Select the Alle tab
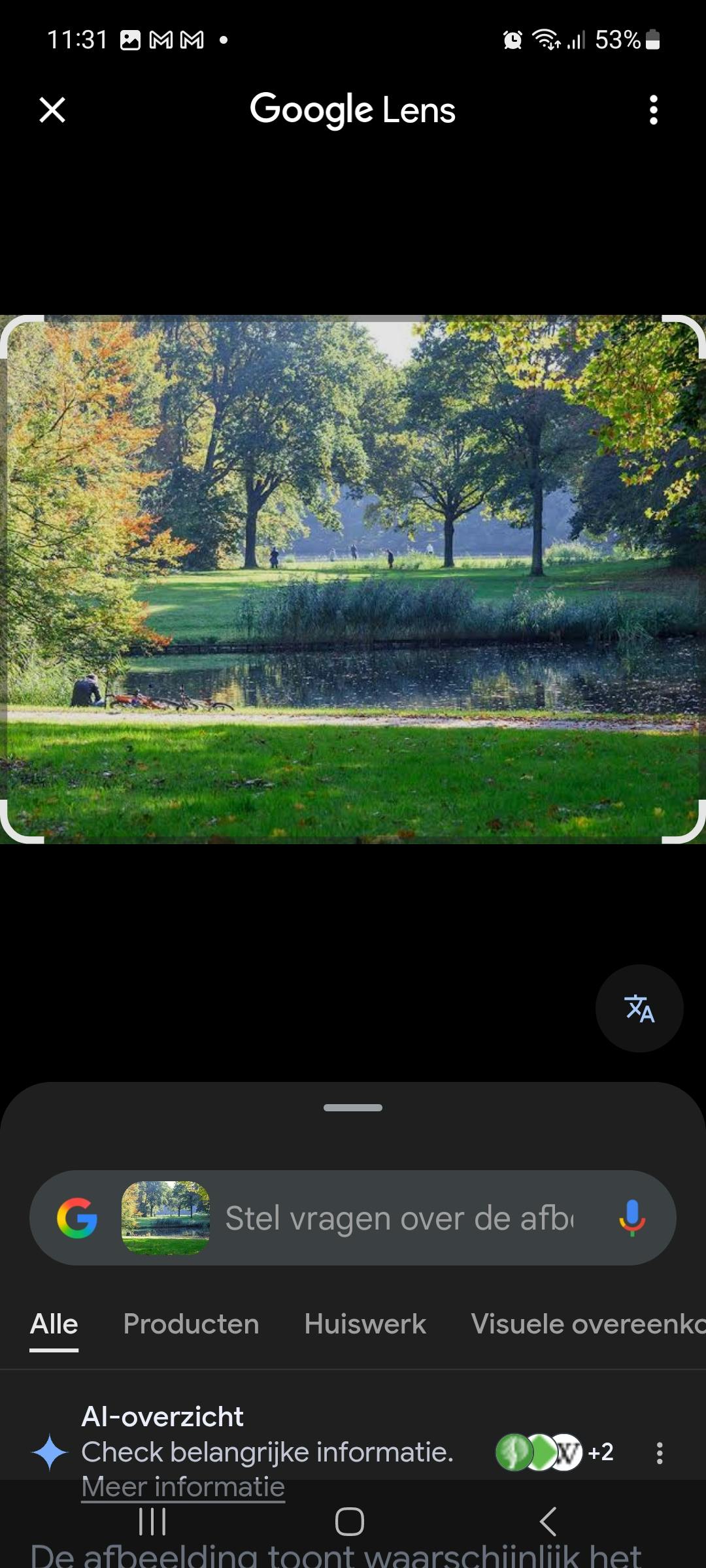Image resolution: width=706 pixels, height=1568 pixels. click(x=54, y=1324)
